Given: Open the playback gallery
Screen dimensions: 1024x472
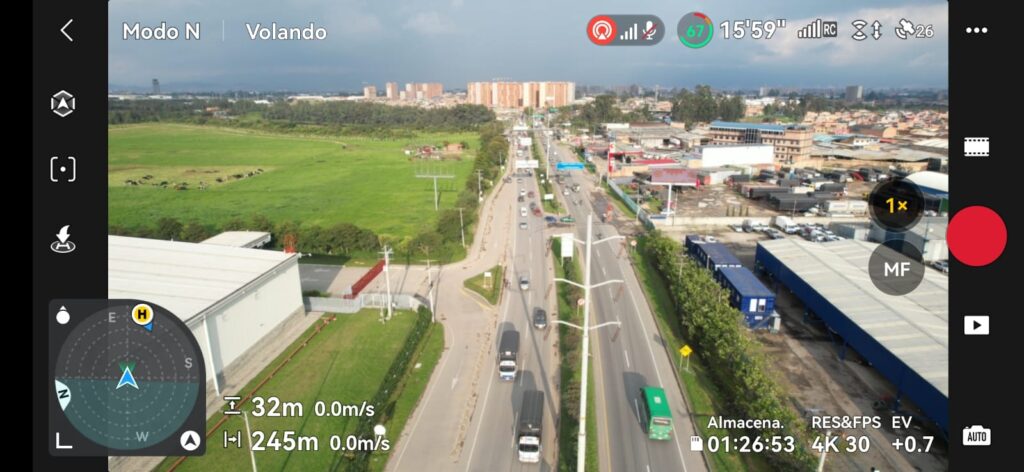Looking at the screenshot, I should pyautogui.click(x=976, y=325).
